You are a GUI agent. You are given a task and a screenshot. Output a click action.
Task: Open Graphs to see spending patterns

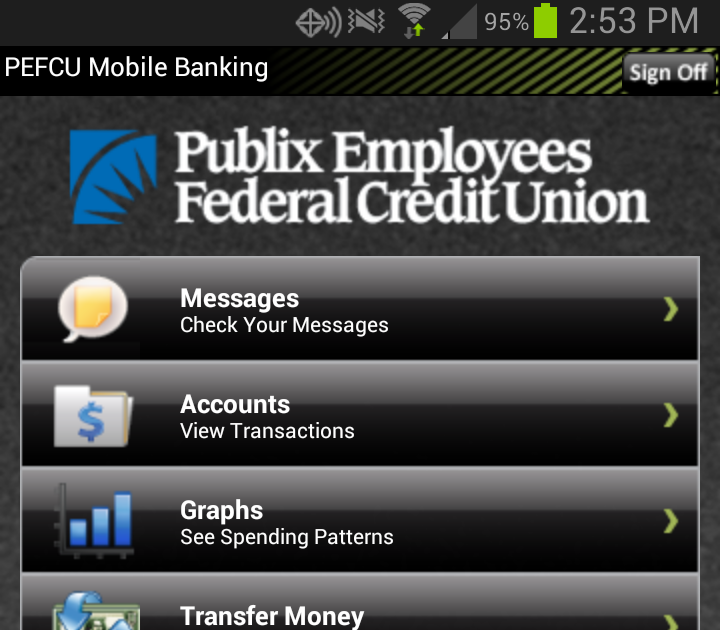pos(360,522)
